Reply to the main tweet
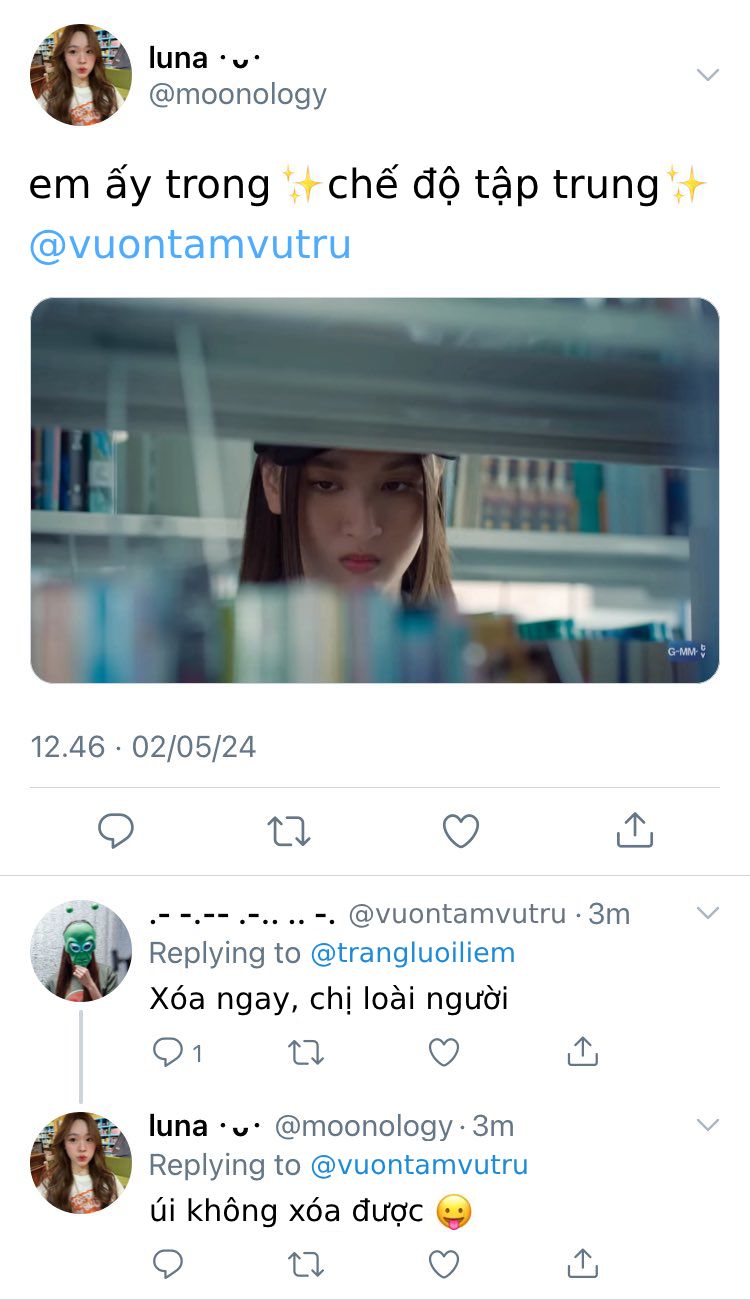 (x=116, y=830)
